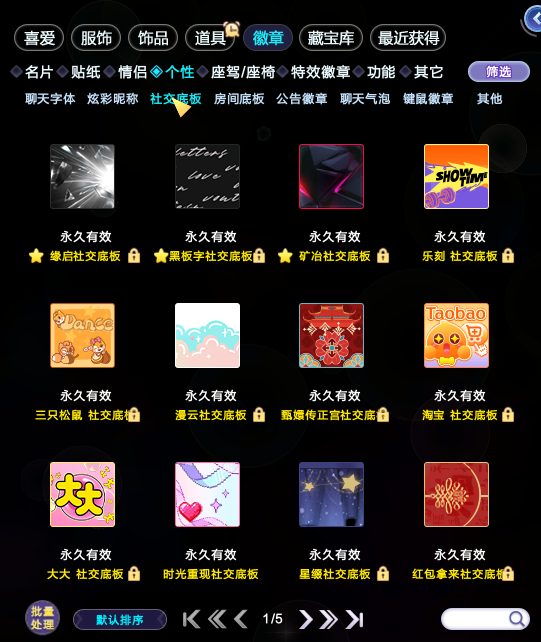Select the 房间底板 subcategory
The width and height of the screenshot is (541, 642).
click(239, 99)
